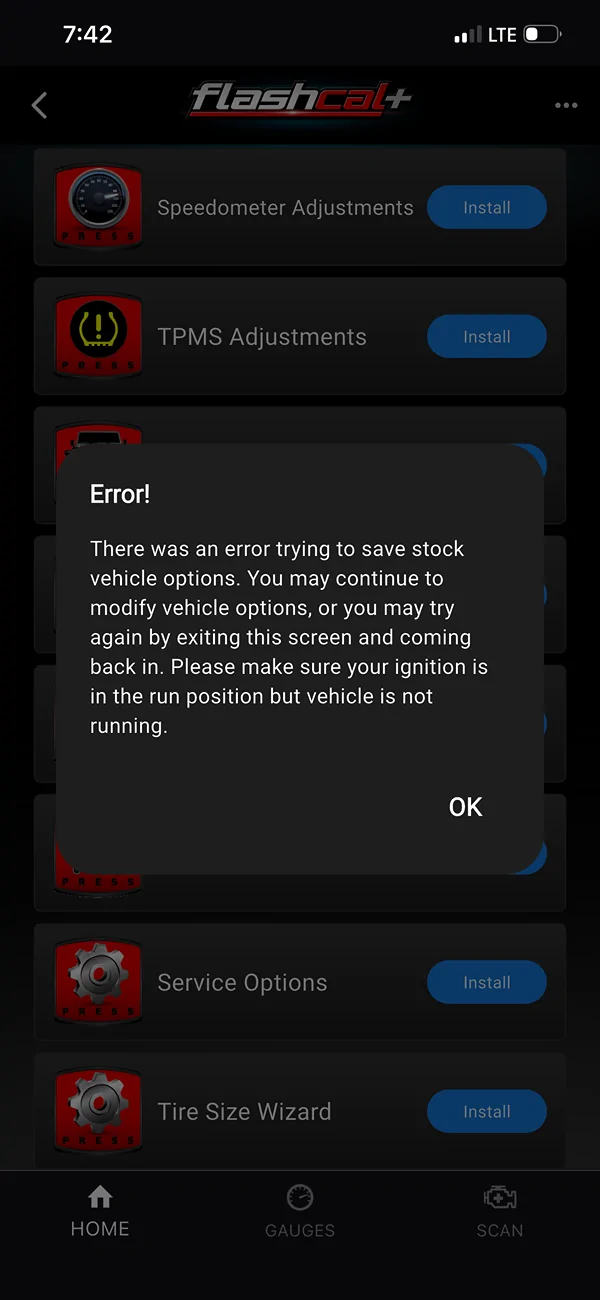600x1300 pixels.
Task: Install Speedometer Adjustments
Action: [487, 208]
